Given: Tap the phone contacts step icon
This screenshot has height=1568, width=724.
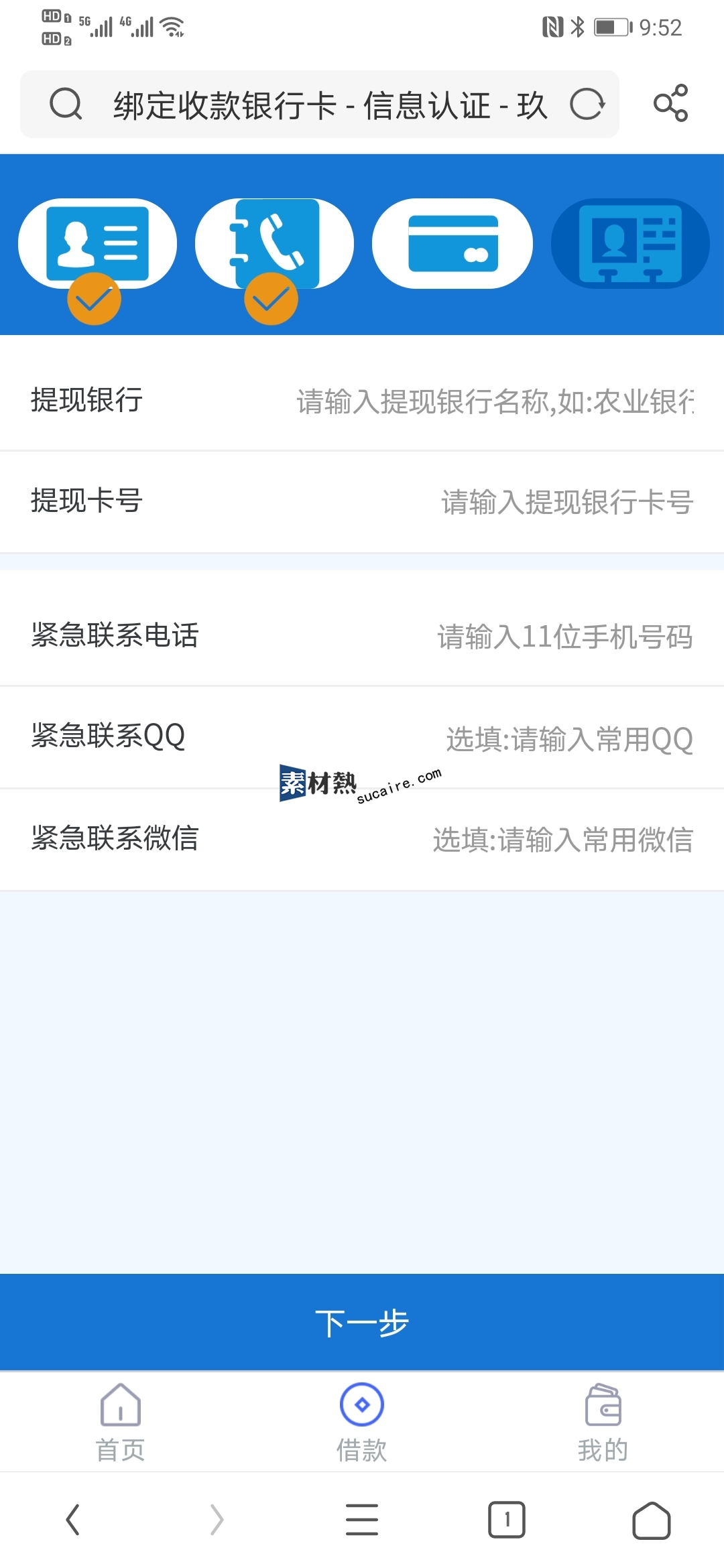Looking at the screenshot, I should click(274, 243).
